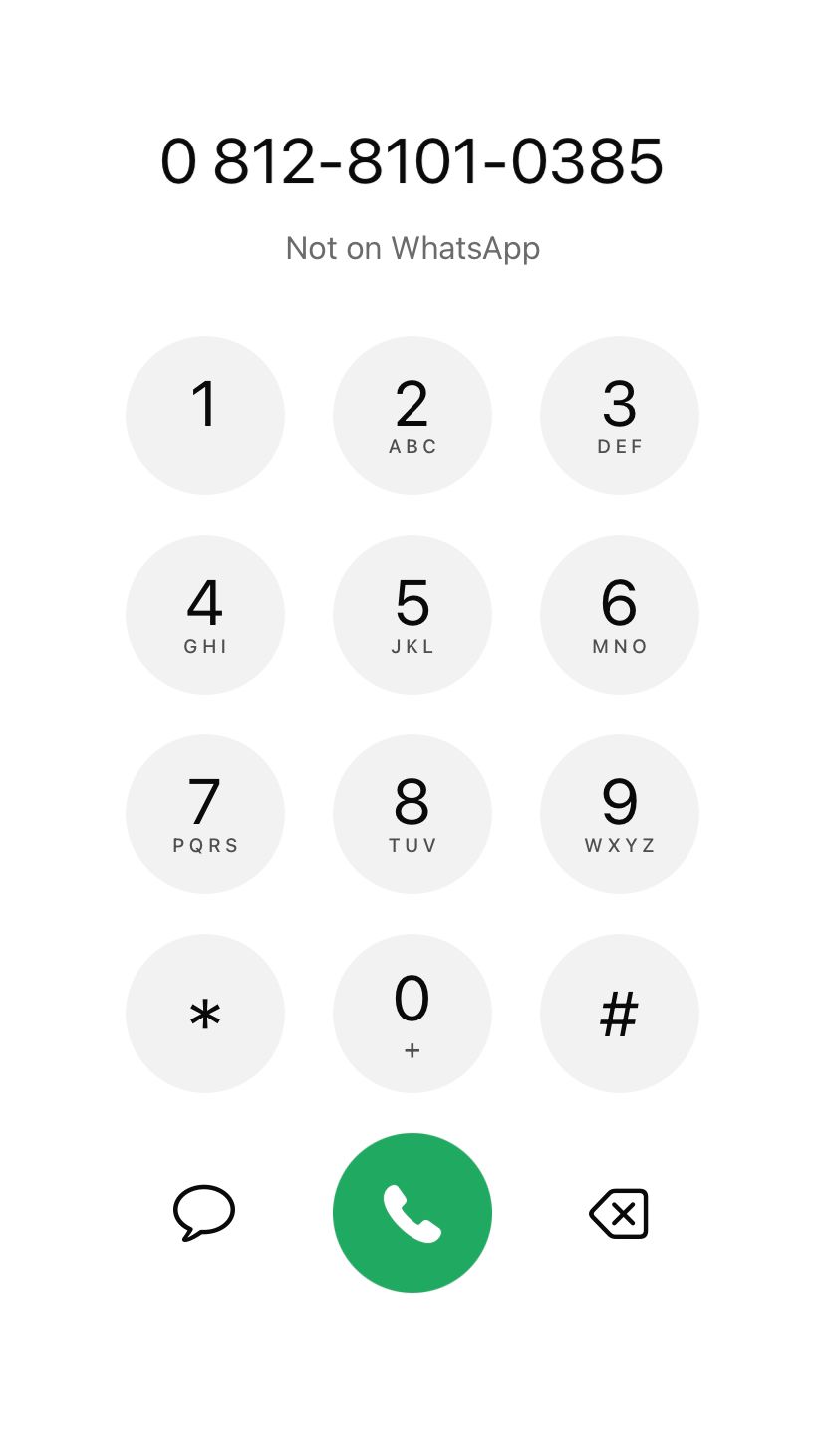Screen dimensions: 825x1456
Task: Dial digit 1 on the keypad
Action: coord(205,415)
